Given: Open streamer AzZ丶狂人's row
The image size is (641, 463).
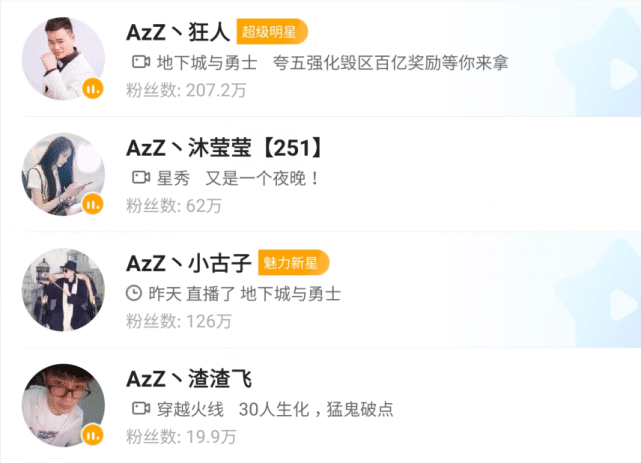Looking at the screenshot, I should (x=360, y=61).
